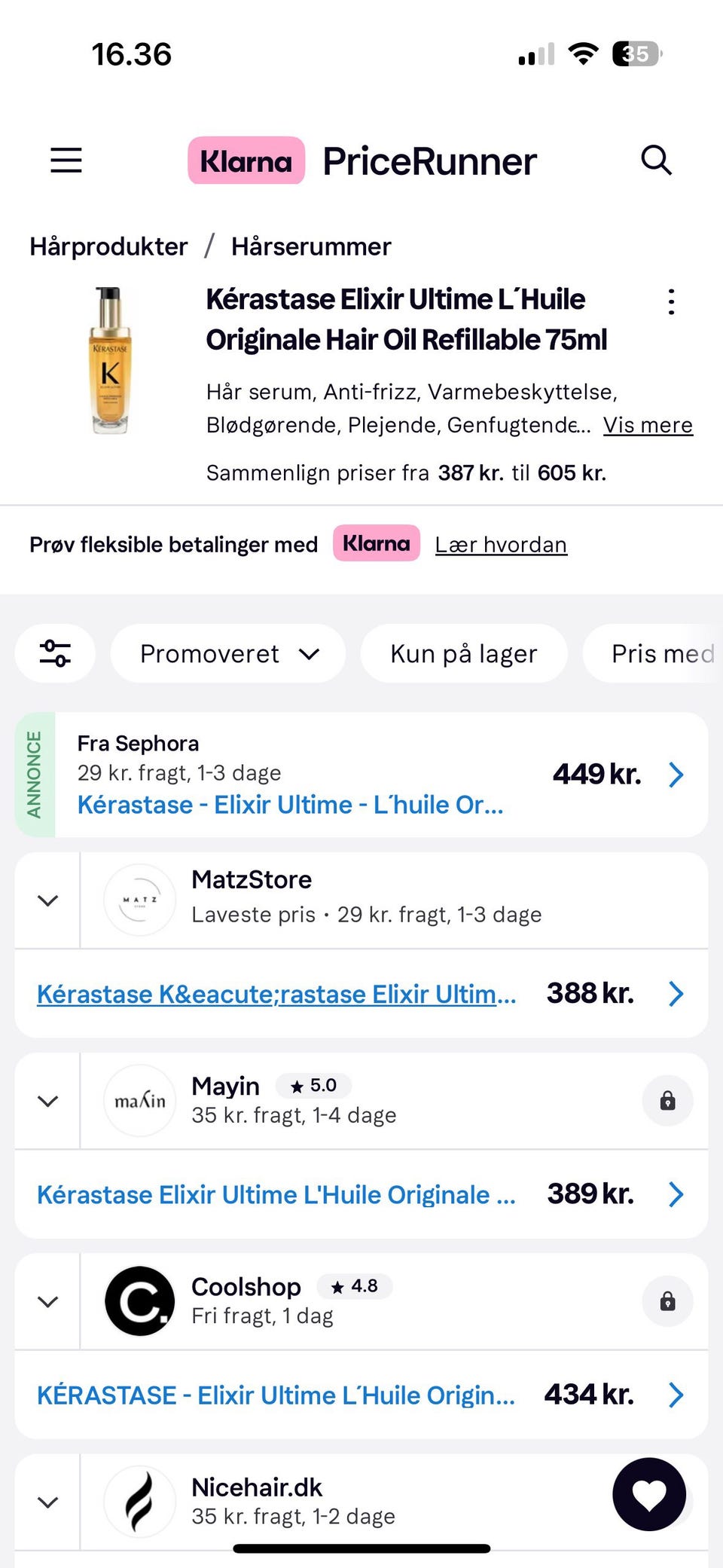The width and height of the screenshot is (723, 1568).
Task: Click the Coolshop circular logo
Action: pos(139,1301)
